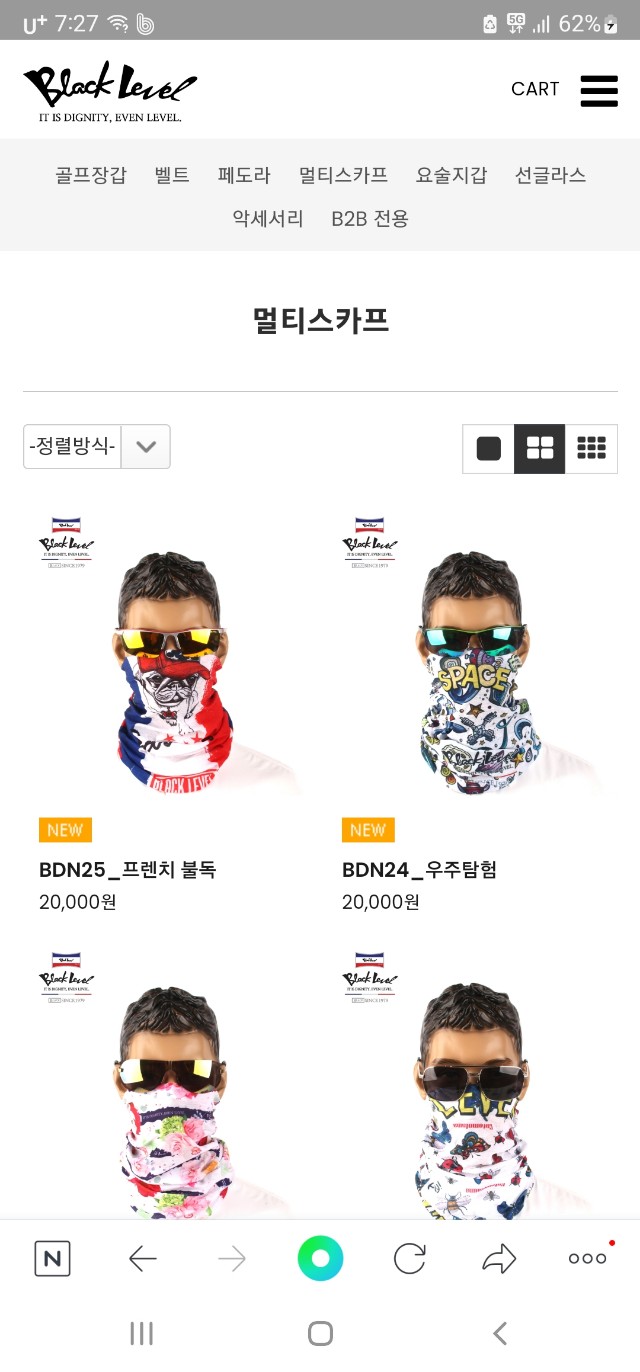Switch to three-column grid view
Screen dimensions: 640x1372
[591, 448]
